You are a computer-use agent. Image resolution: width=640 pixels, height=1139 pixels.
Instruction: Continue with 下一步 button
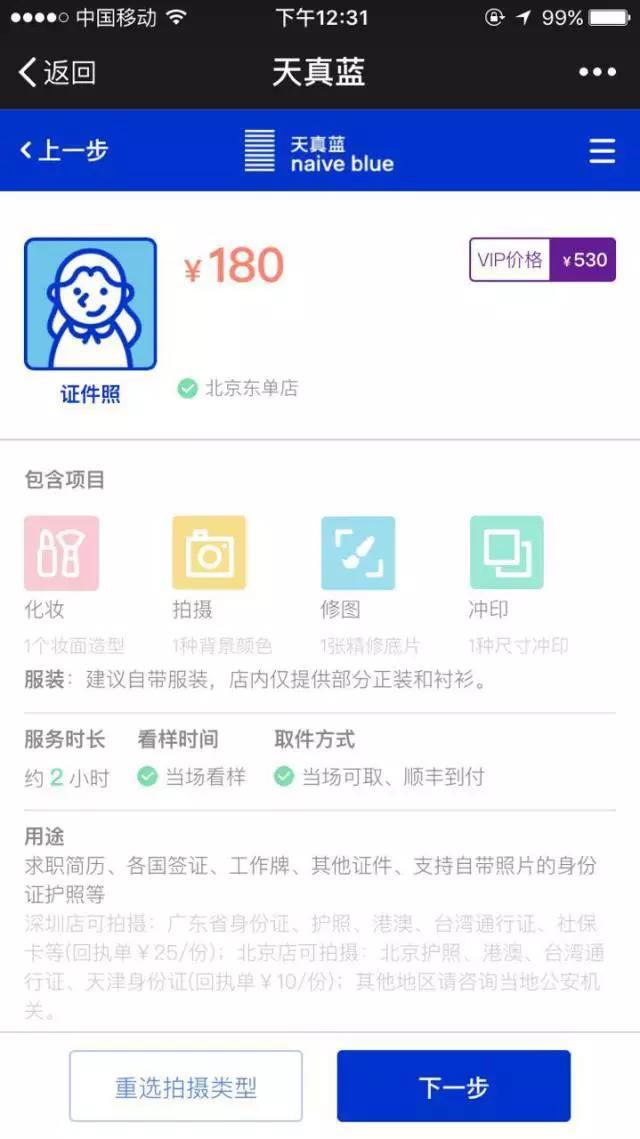[x=453, y=1086]
